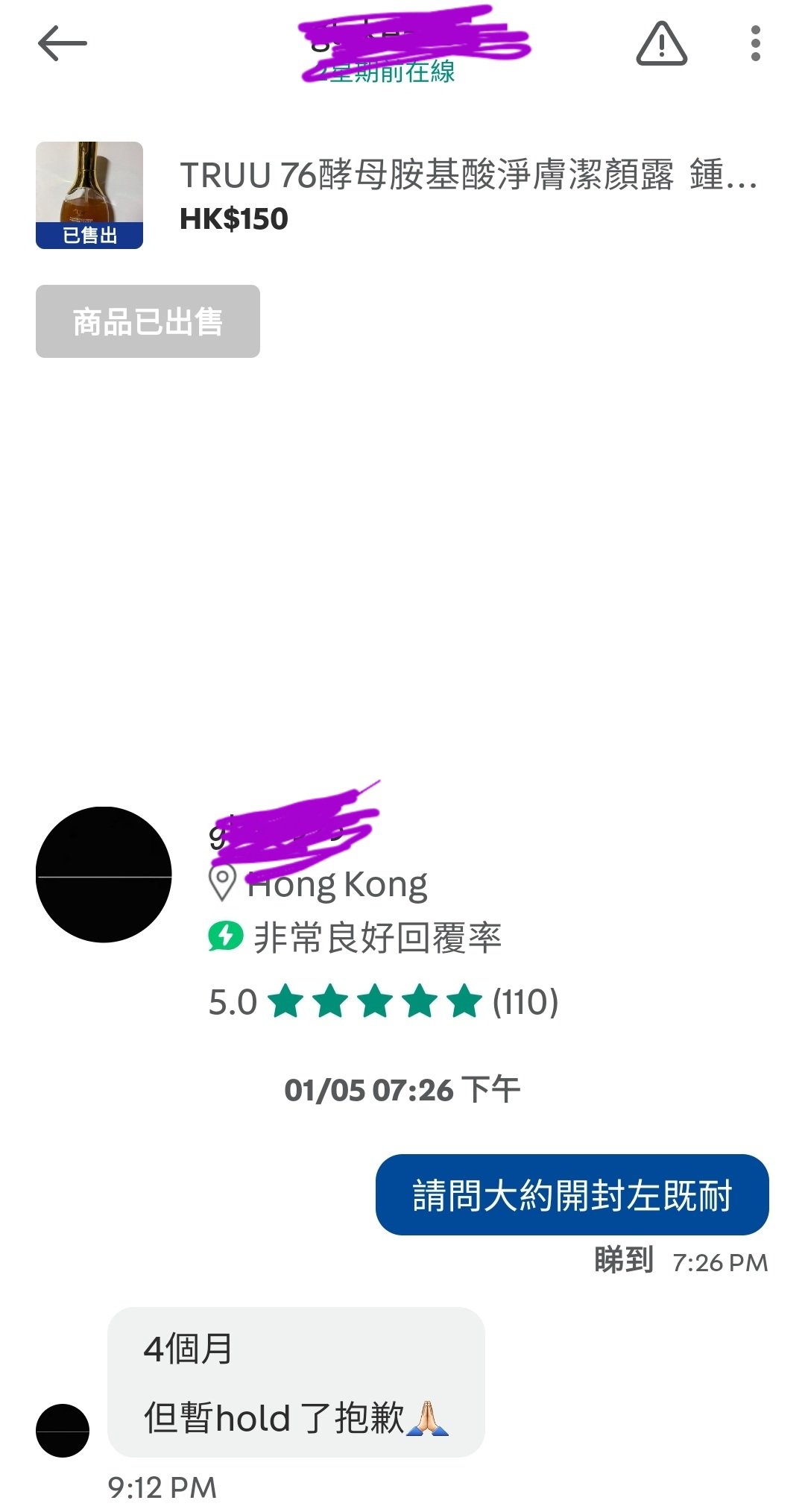Tap the 商品已出售 button
805x1512 pixels.
coord(148,321)
